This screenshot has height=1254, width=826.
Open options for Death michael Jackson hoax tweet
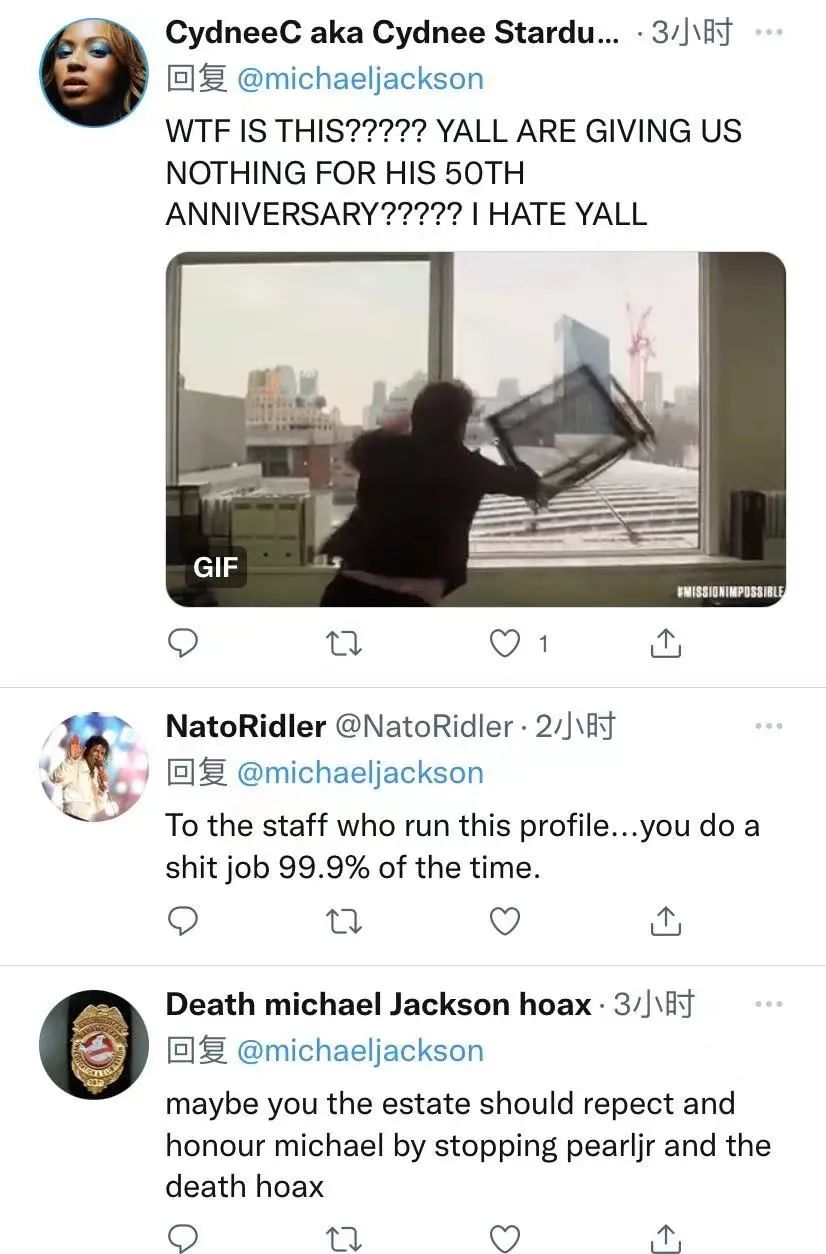coord(768,1003)
